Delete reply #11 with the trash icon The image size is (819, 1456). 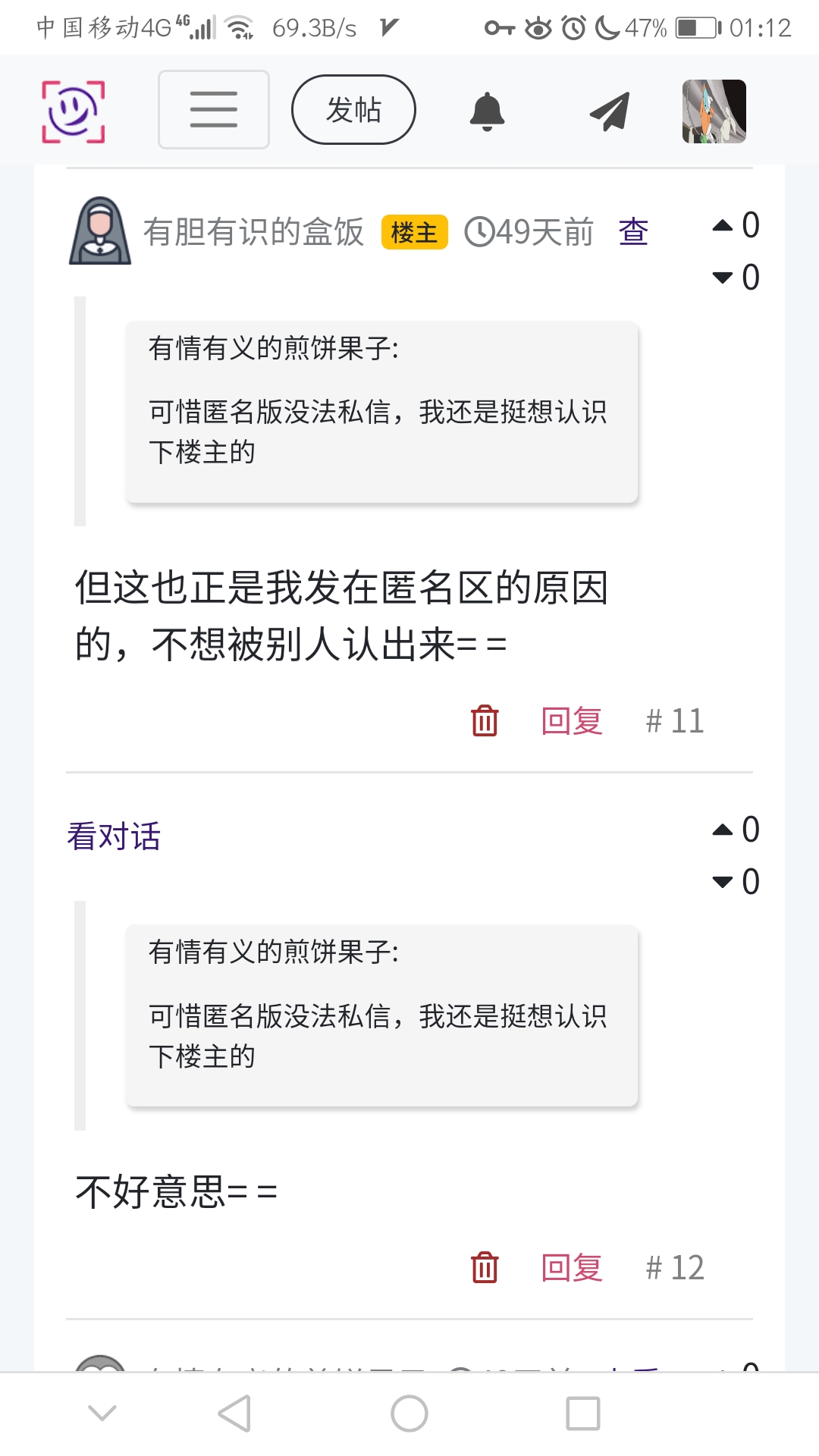(485, 720)
